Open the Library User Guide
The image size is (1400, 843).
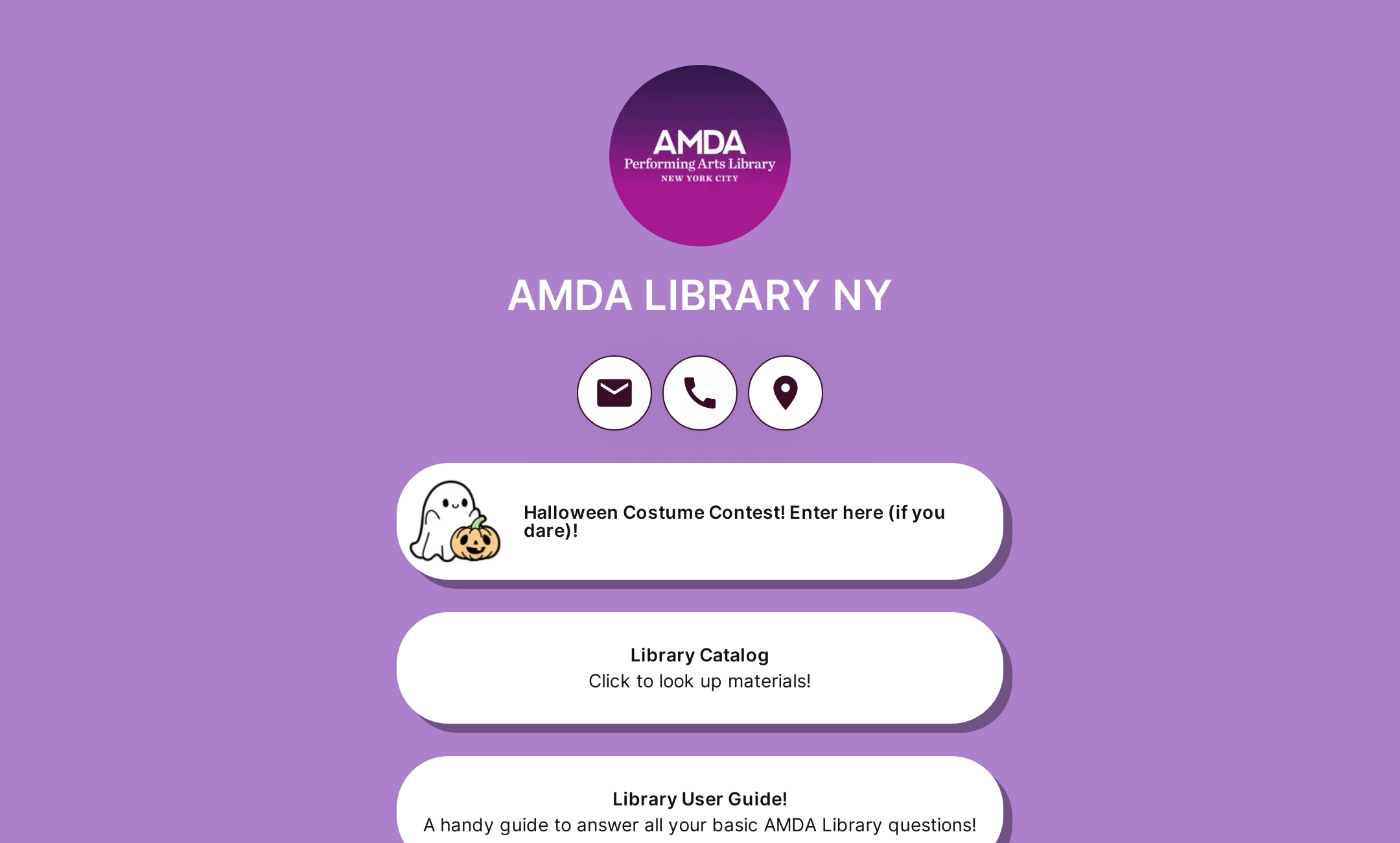pyautogui.click(x=699, y=809)
